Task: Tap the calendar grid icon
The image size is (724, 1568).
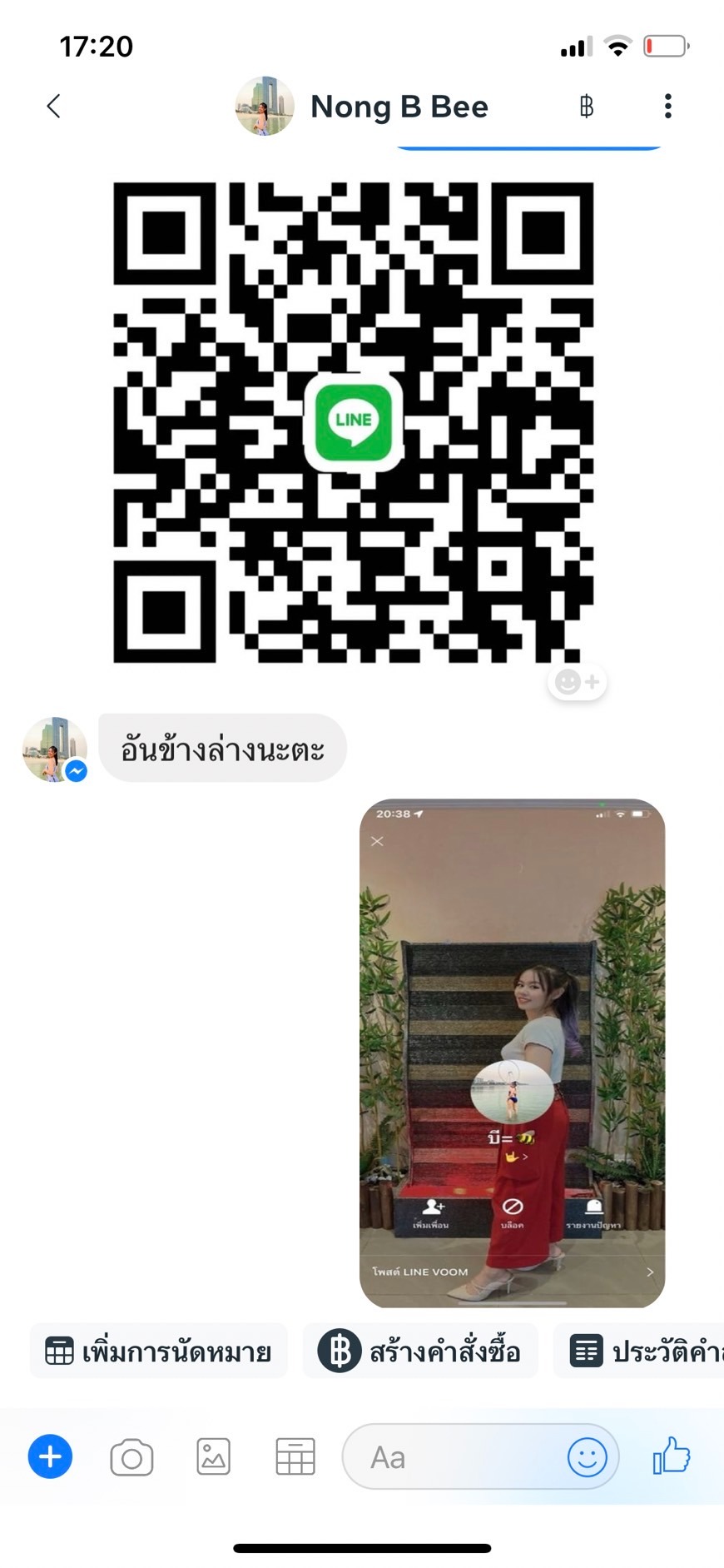Action: pos(295,1456)
